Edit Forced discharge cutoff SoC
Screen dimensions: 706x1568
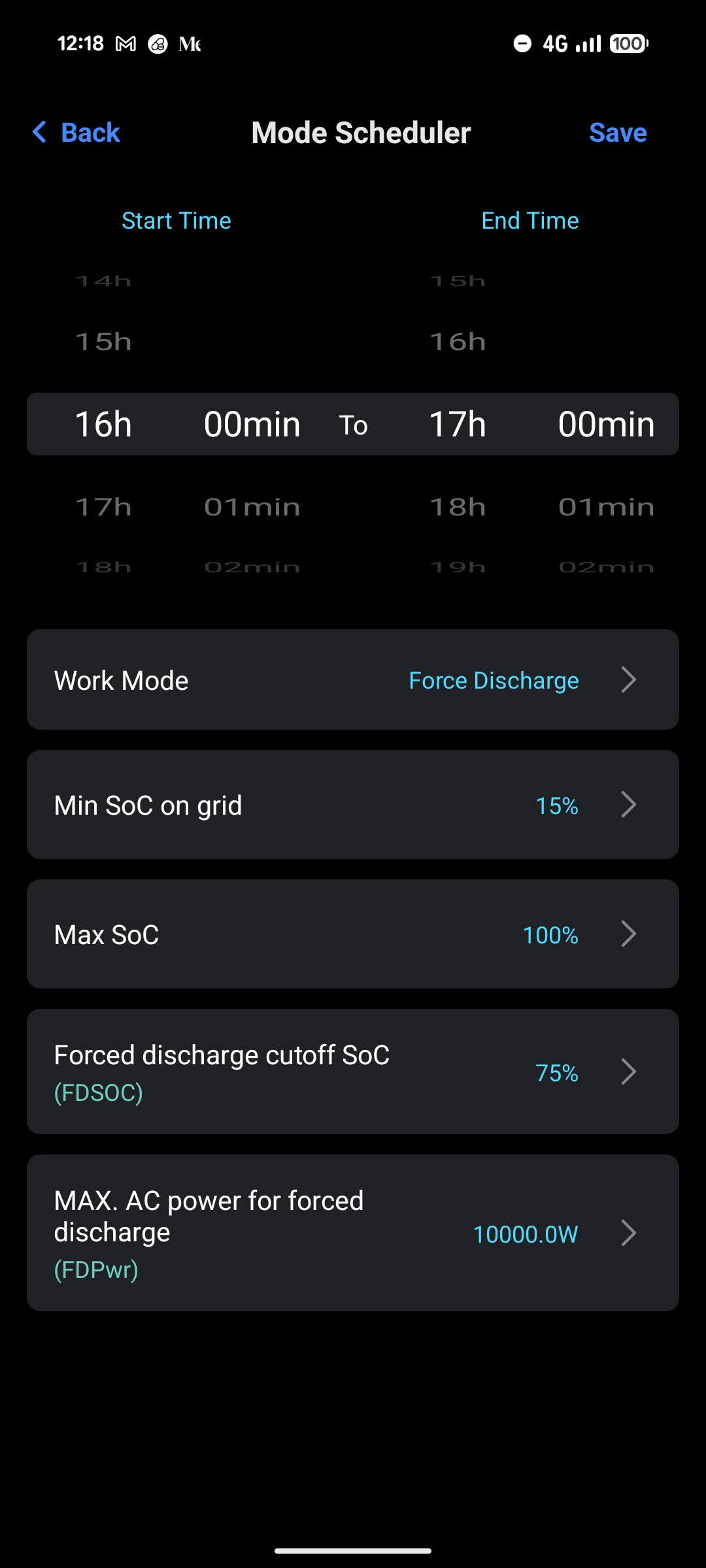pyautogui.click(x=353, y=1072)
